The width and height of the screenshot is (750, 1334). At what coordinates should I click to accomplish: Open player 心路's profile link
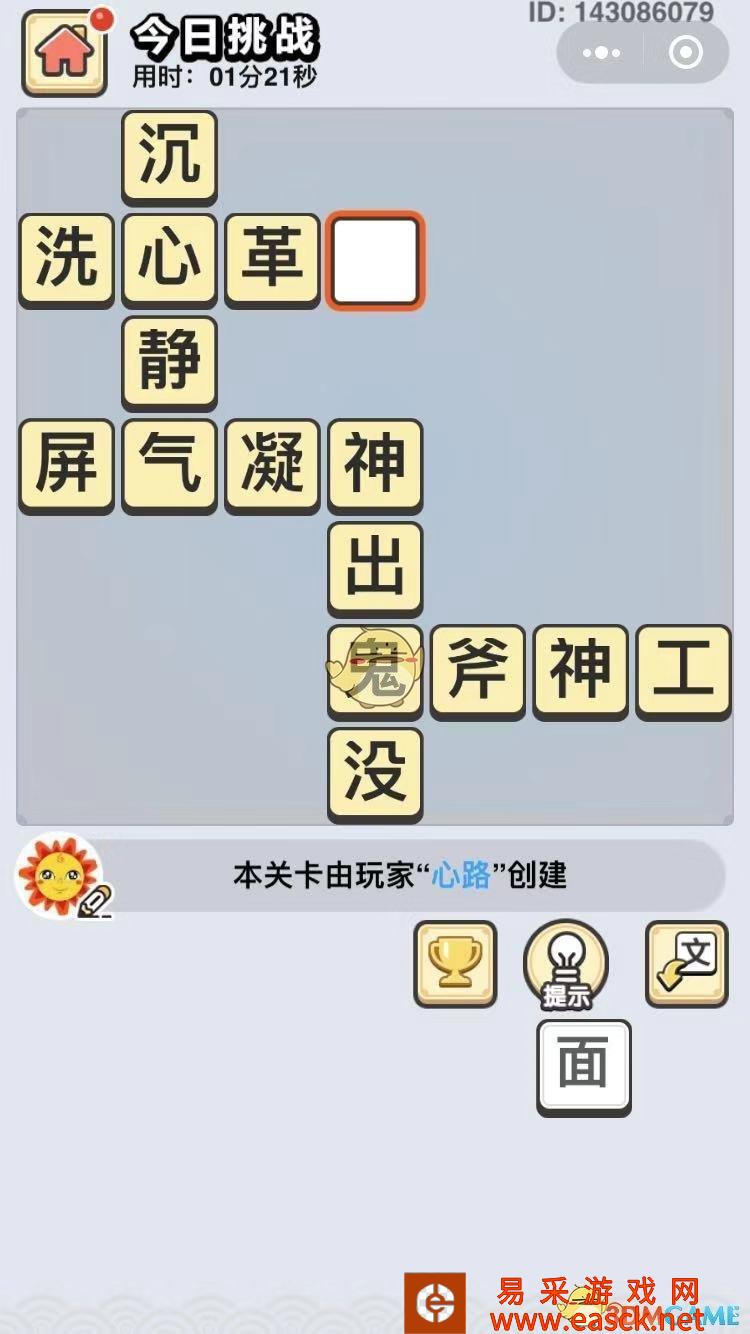461,876
